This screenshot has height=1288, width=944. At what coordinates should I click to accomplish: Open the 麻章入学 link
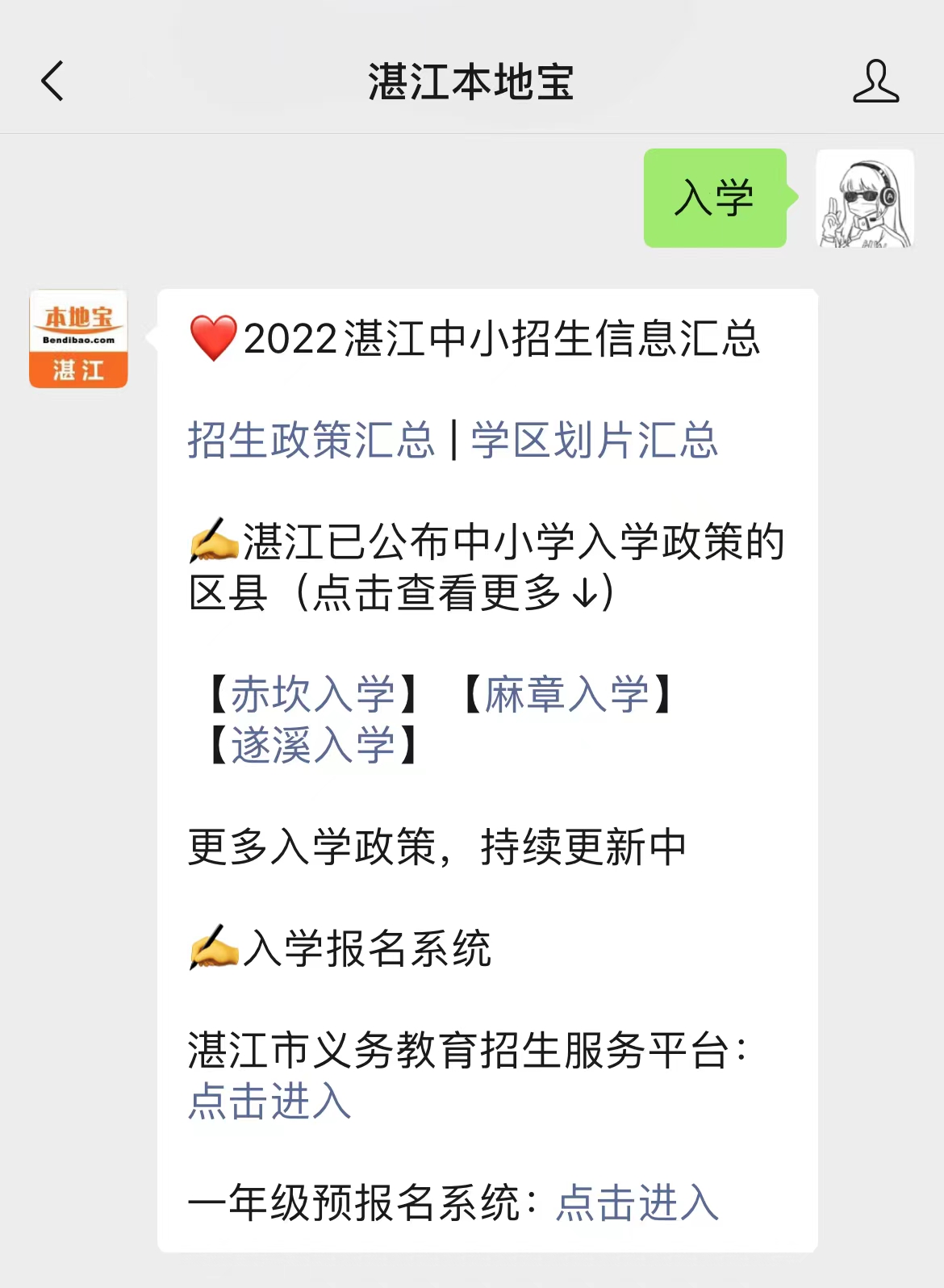[x=567, y=694]
